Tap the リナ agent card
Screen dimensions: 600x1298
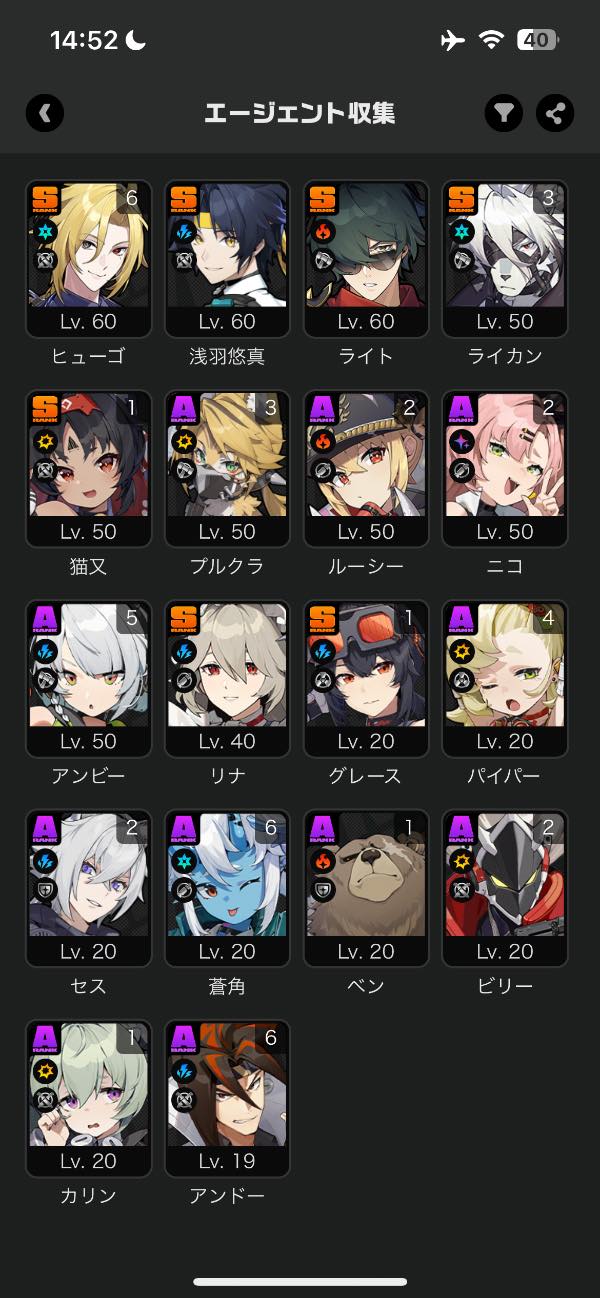click(227, 678)
